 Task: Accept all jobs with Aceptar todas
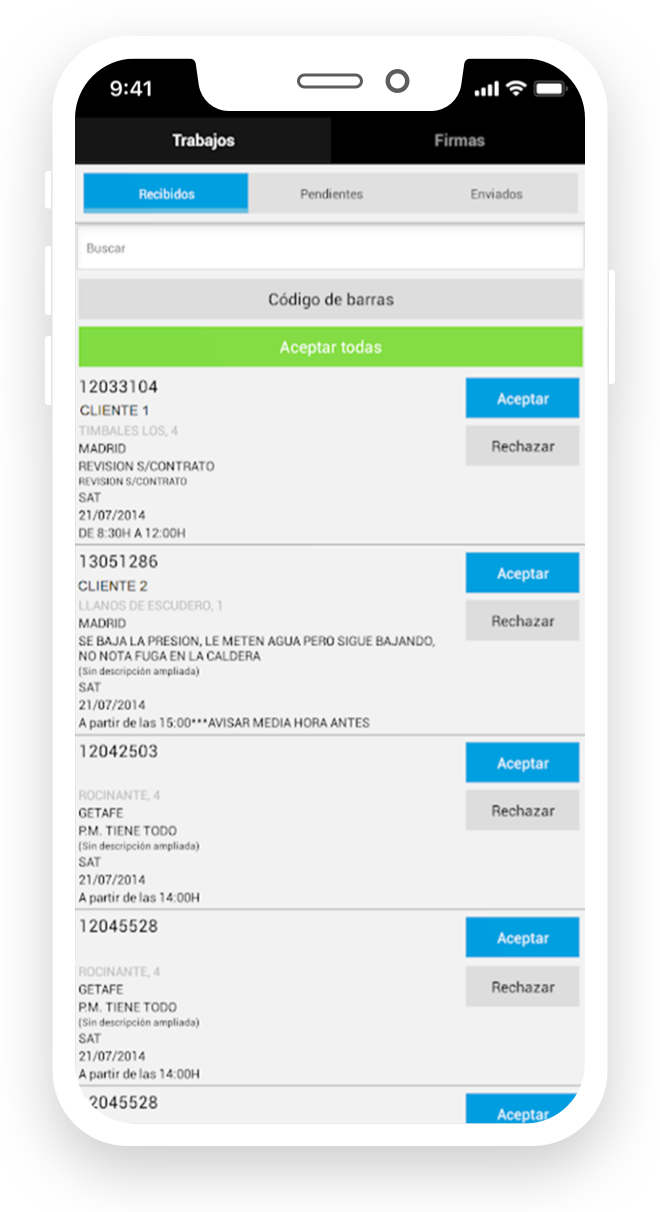point(331,347)
